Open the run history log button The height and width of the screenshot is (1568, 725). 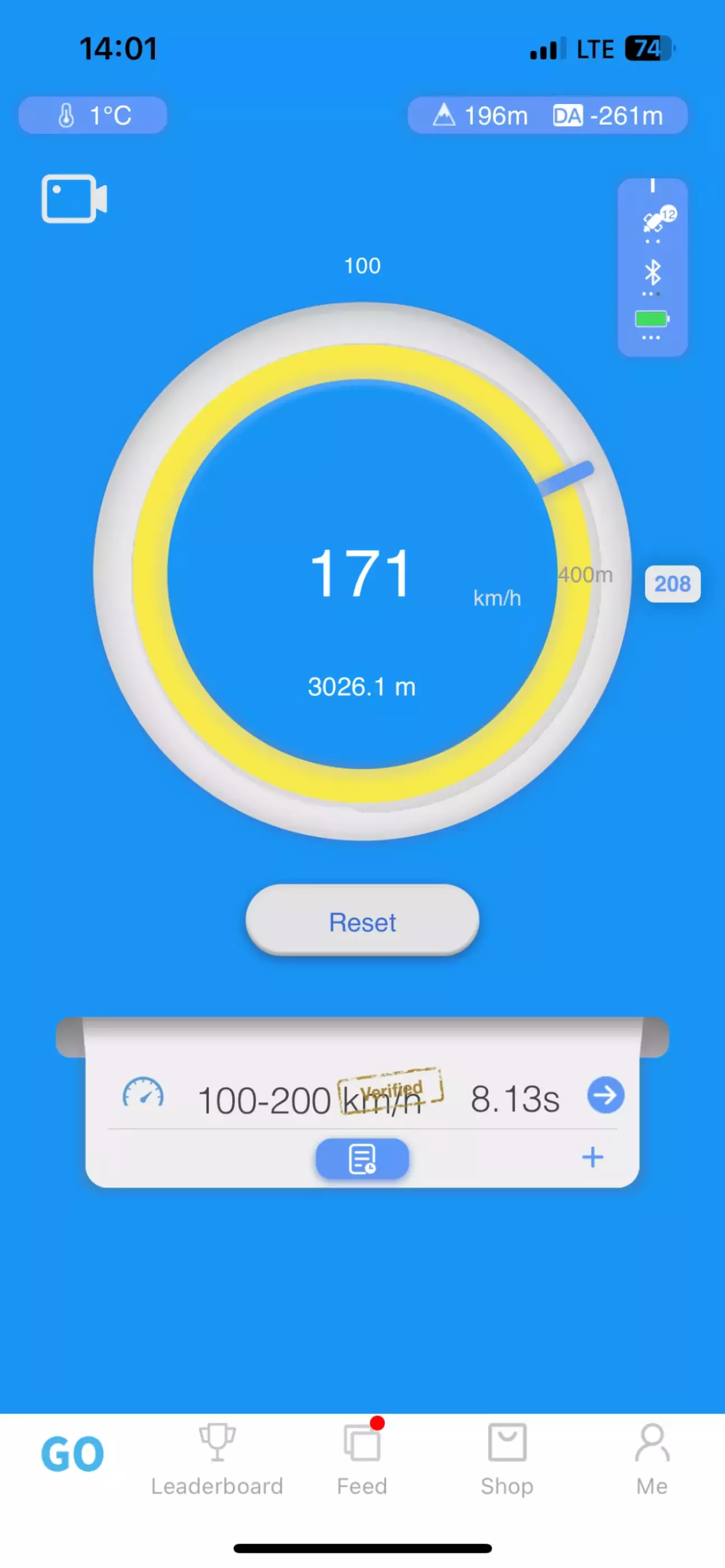coord(362,1159)
